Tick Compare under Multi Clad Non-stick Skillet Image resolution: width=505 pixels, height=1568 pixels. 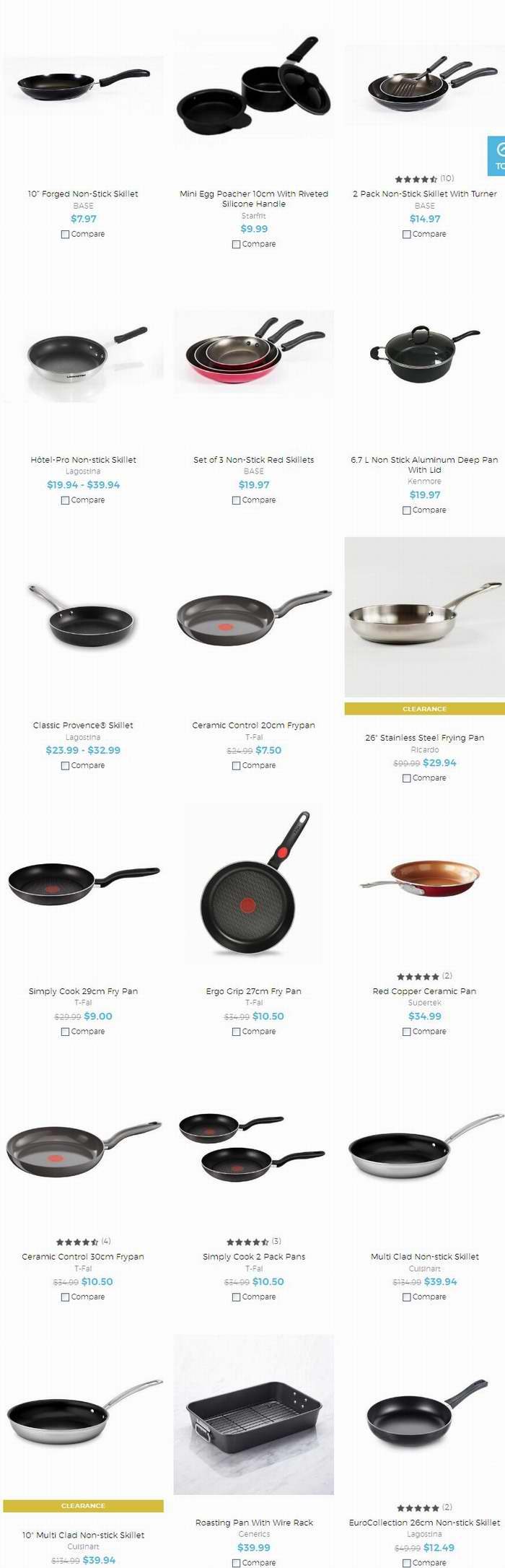pos(407,1297)
